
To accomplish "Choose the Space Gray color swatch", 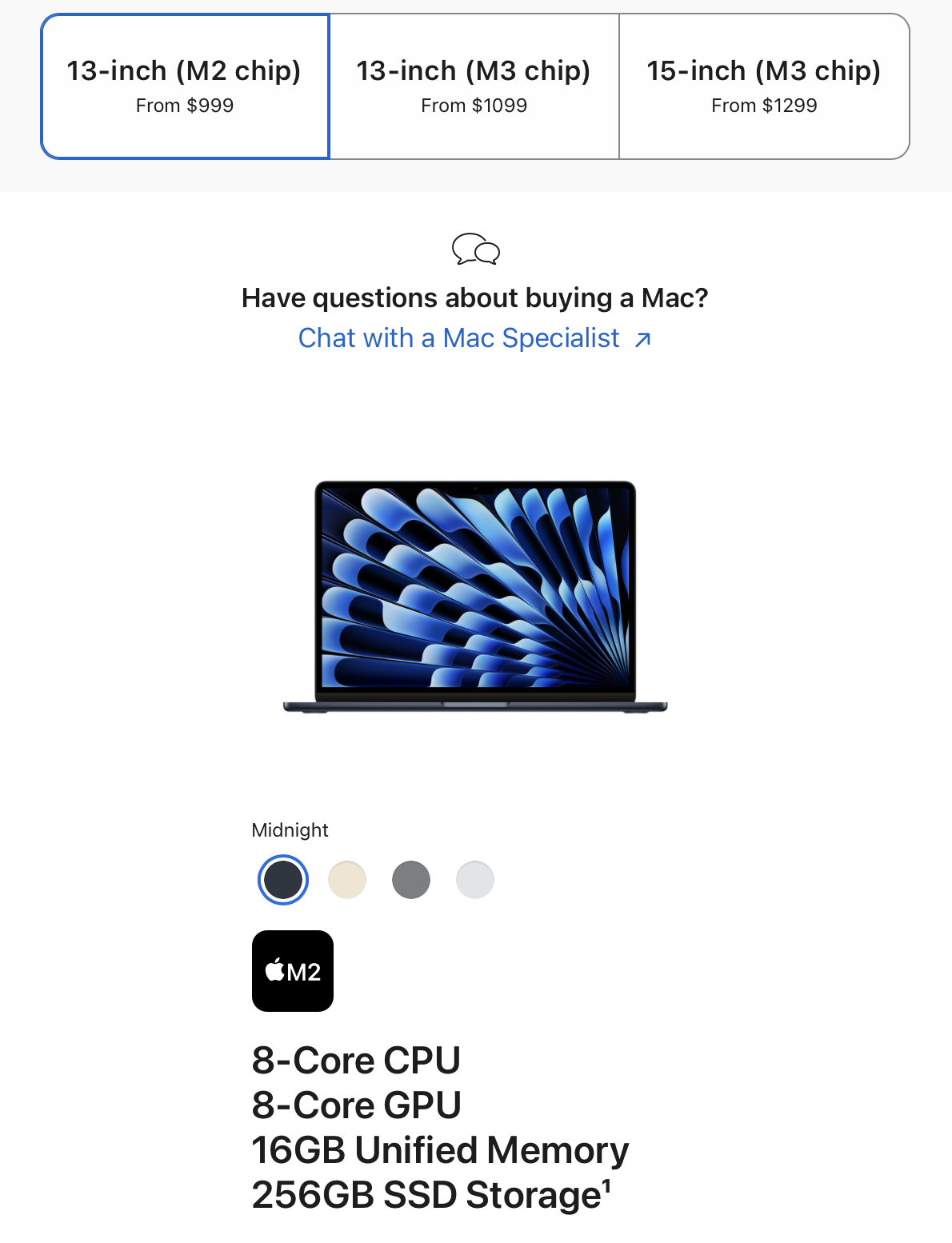I will (x=411, y=880).
